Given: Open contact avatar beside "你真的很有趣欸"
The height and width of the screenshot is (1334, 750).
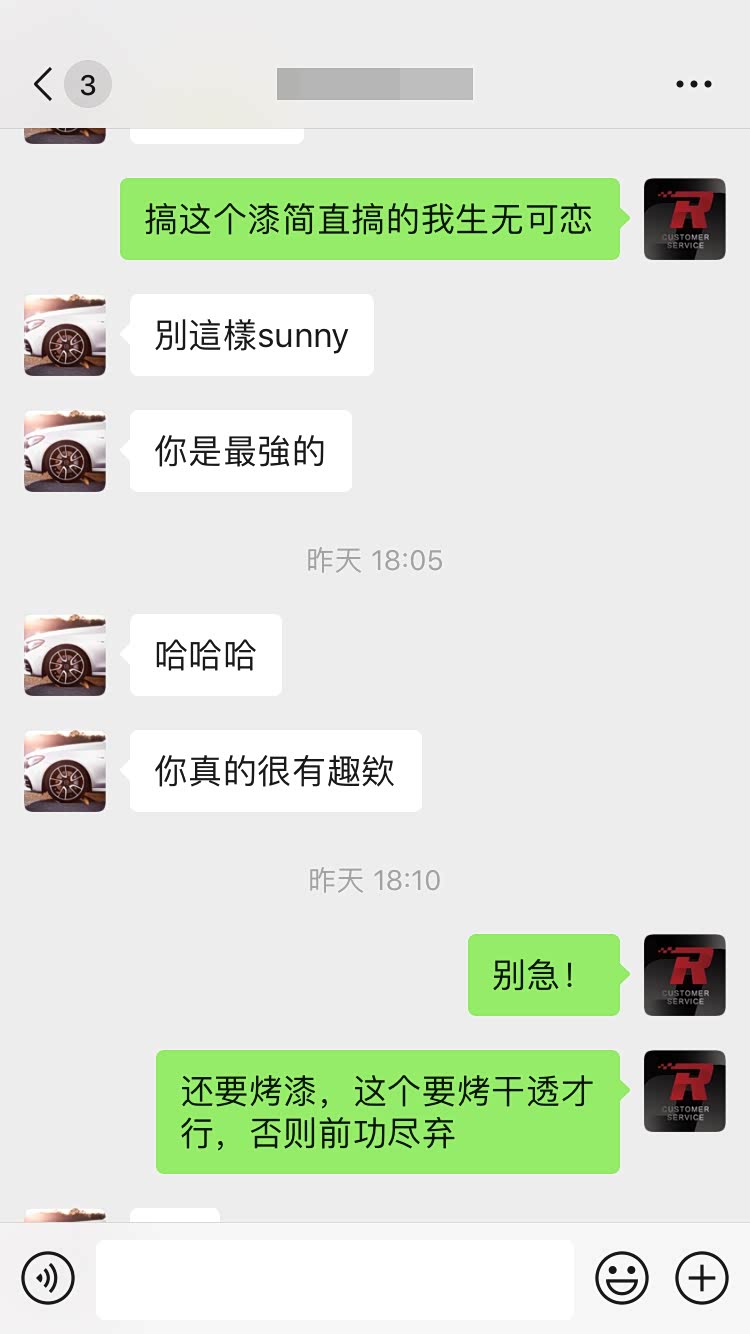Looking at the screenshot, I should tap(65, 771).
